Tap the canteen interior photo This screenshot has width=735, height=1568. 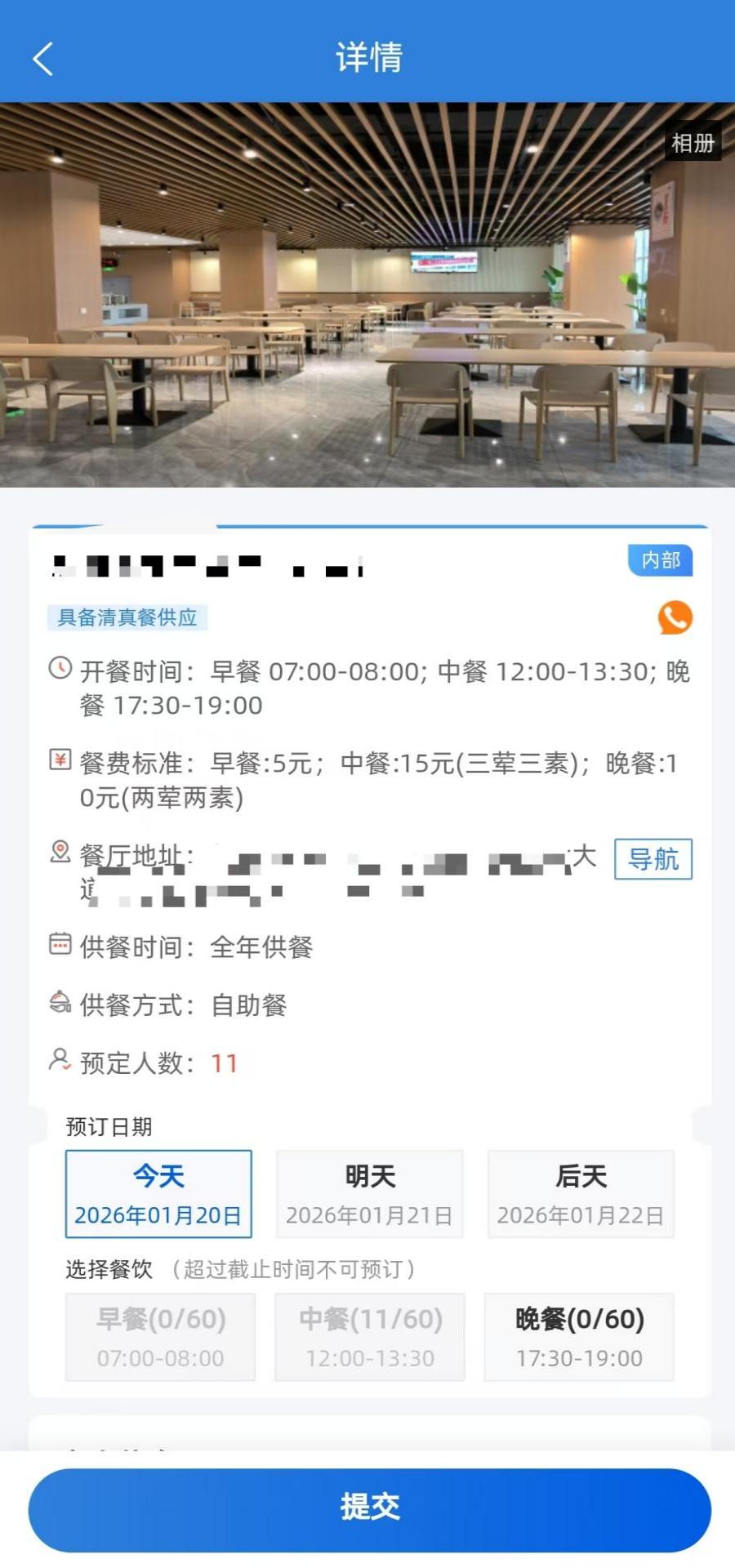pos(367,294)
